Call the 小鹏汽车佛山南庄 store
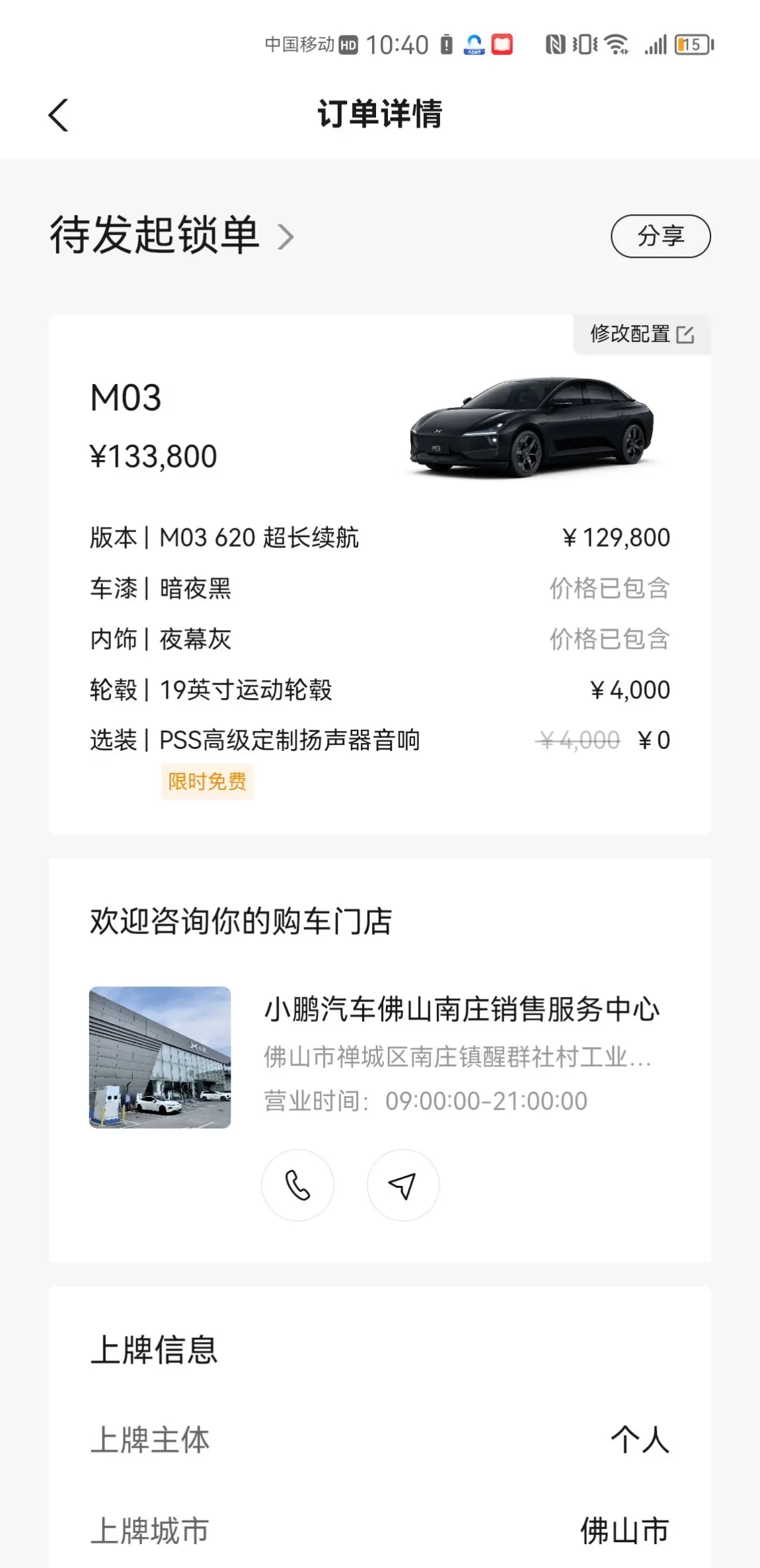This screenshot has width=760, height=1568. (297, 1185)
